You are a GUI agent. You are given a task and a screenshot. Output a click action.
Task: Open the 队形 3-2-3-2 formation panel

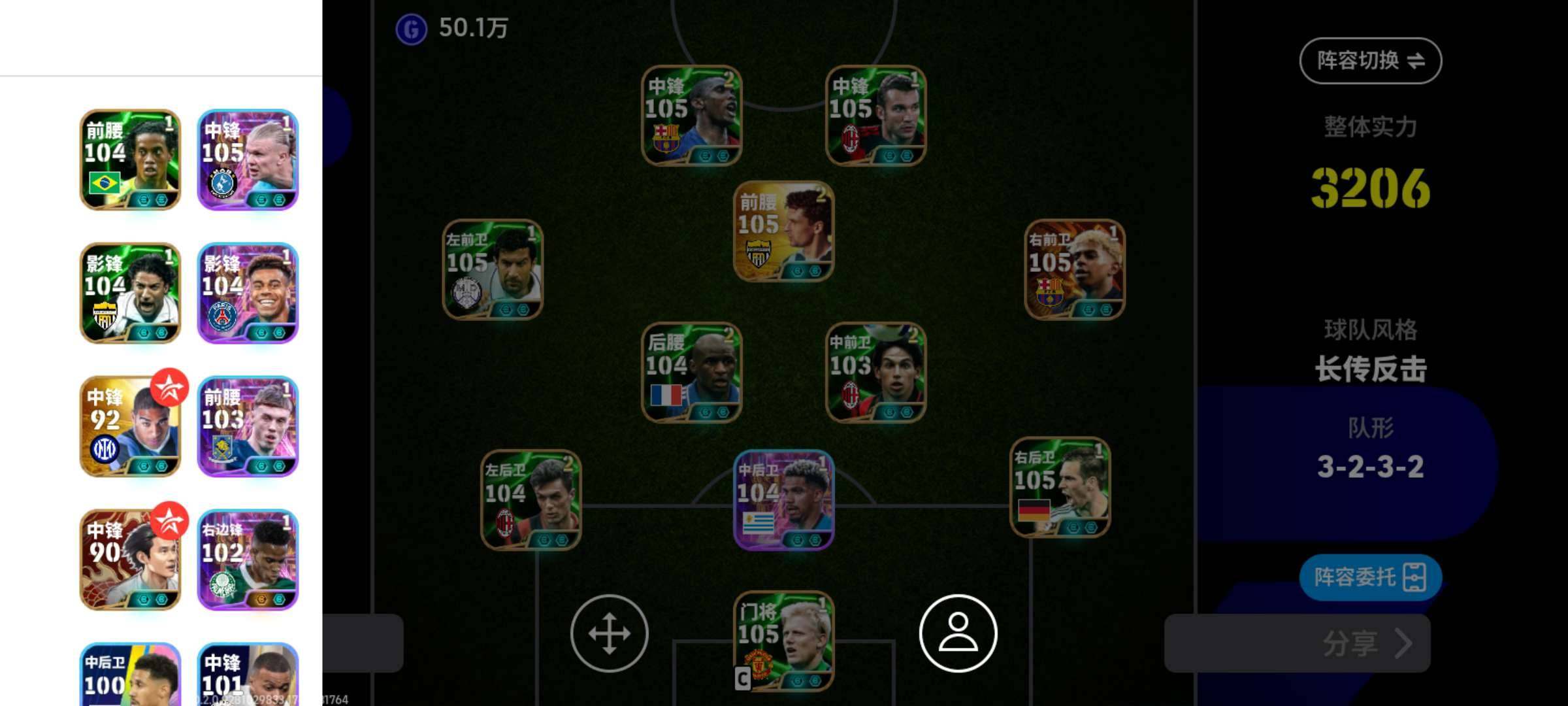pyautogui.click(x=1370, y=451)
